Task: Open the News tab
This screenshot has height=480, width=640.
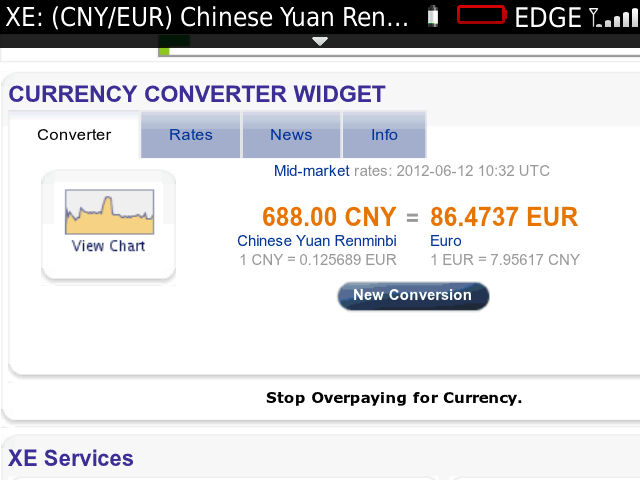Action: (291, 135)
